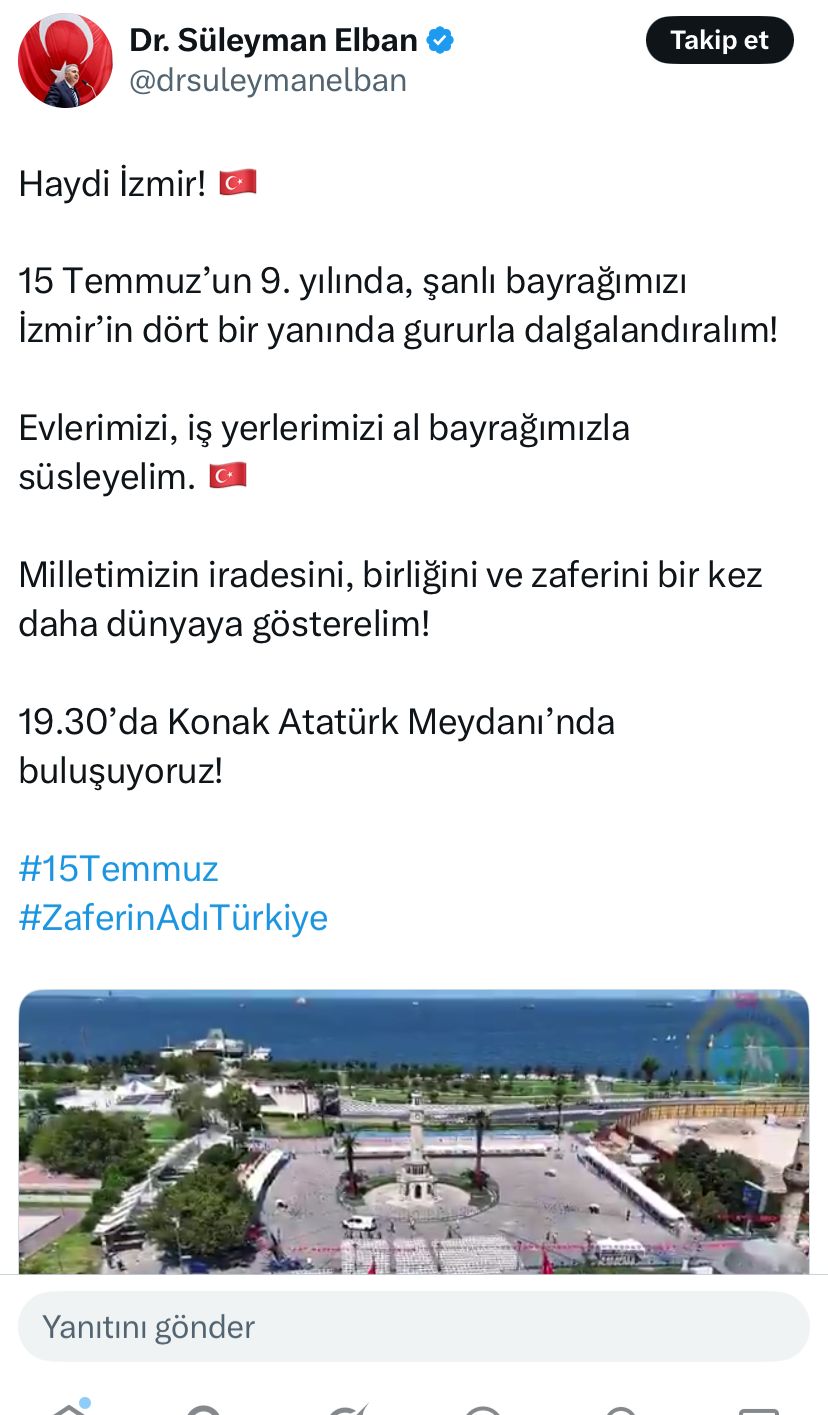Image resolution: width=828 pixels, height=1415 pixels.
Task: Open the @drsuleymanelban profile handle
Action: click(268, 80)
